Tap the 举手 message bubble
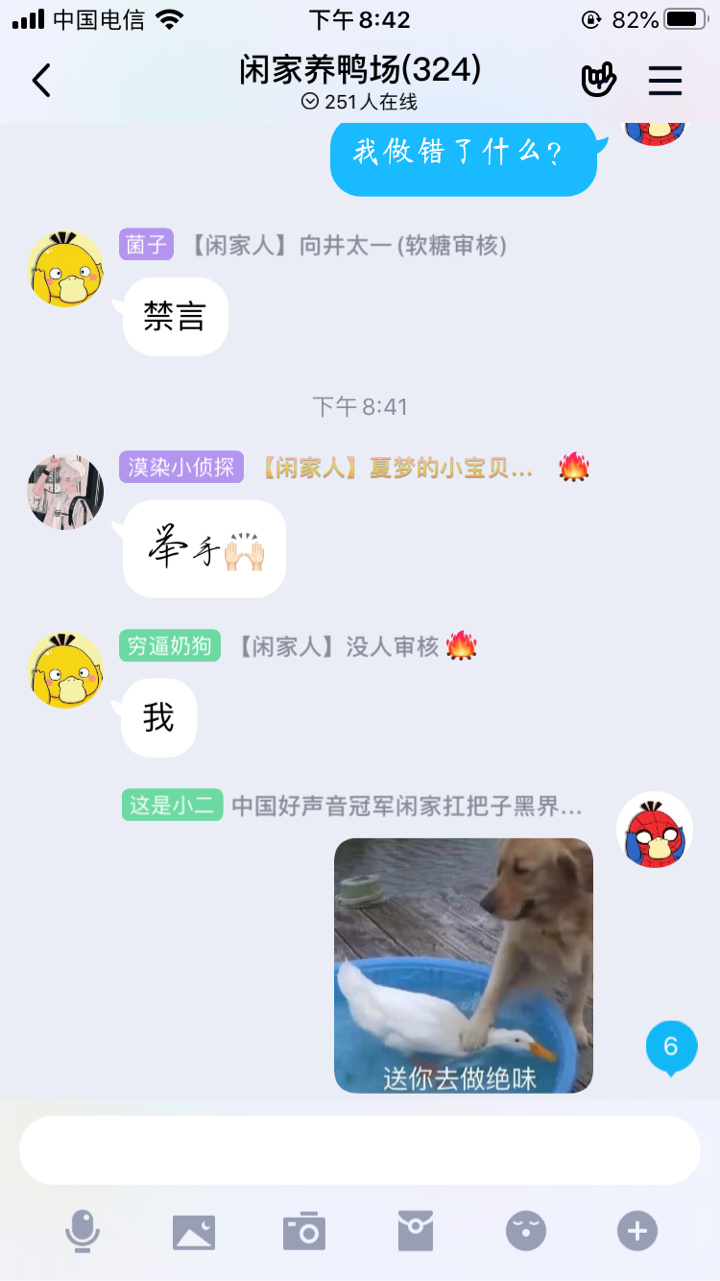 (x=204, y=549)
